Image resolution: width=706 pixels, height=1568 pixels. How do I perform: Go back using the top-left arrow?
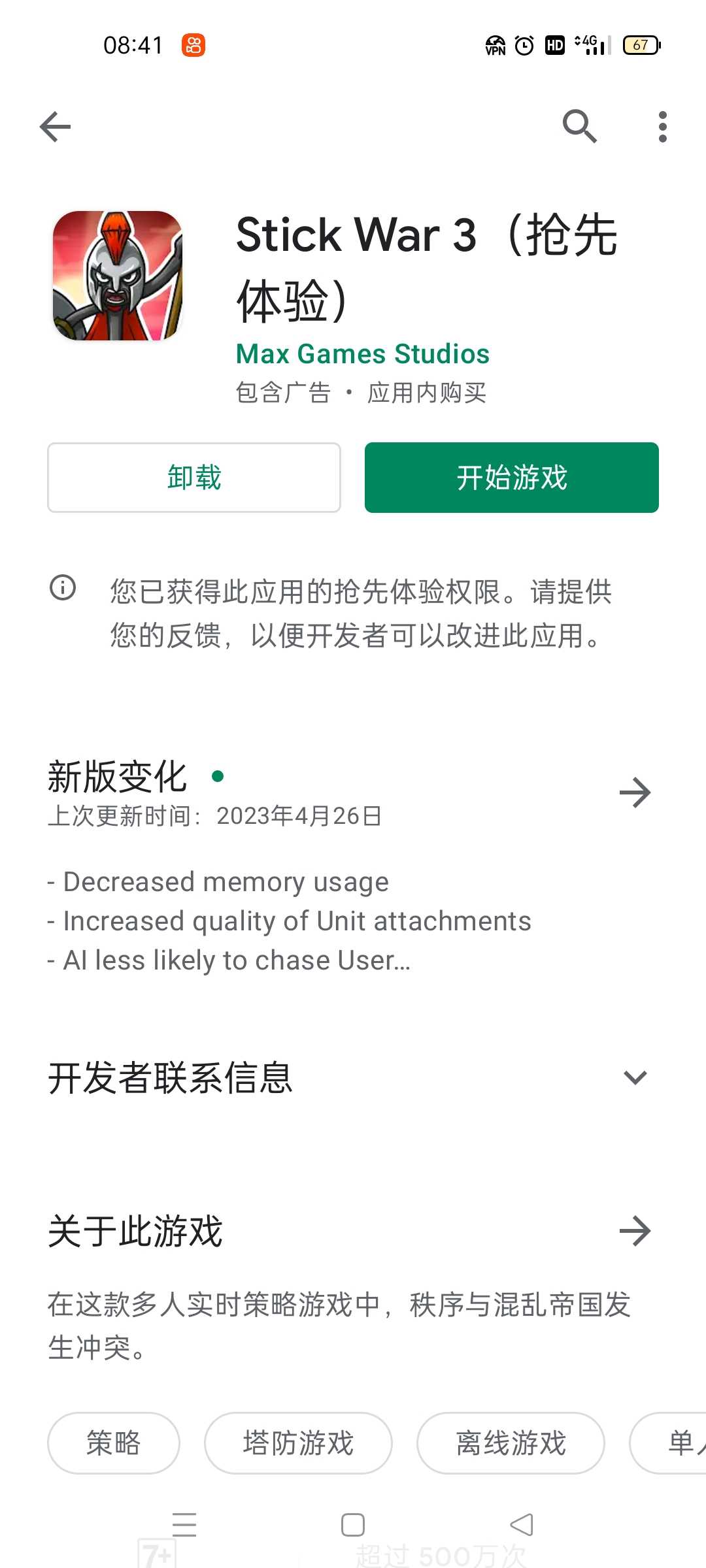[55, 127]
